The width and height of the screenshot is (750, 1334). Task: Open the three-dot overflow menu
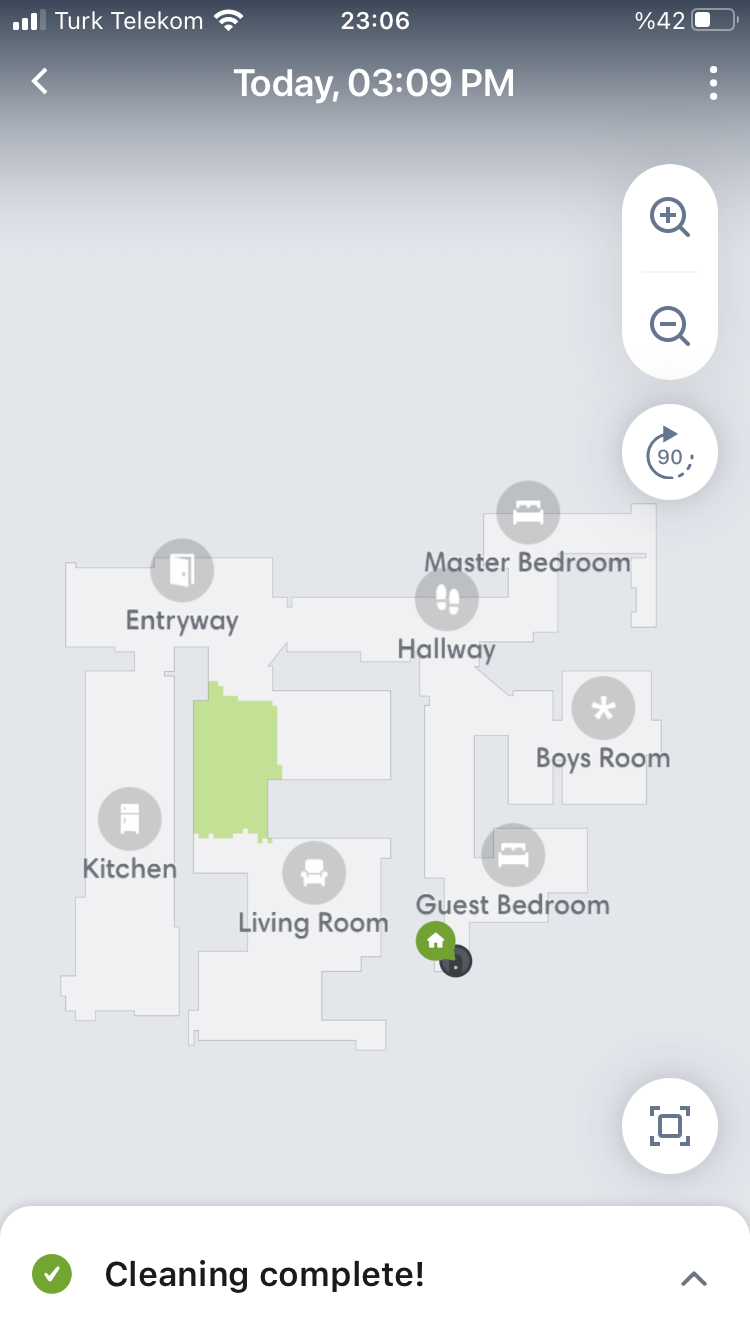tap(713, 83)
